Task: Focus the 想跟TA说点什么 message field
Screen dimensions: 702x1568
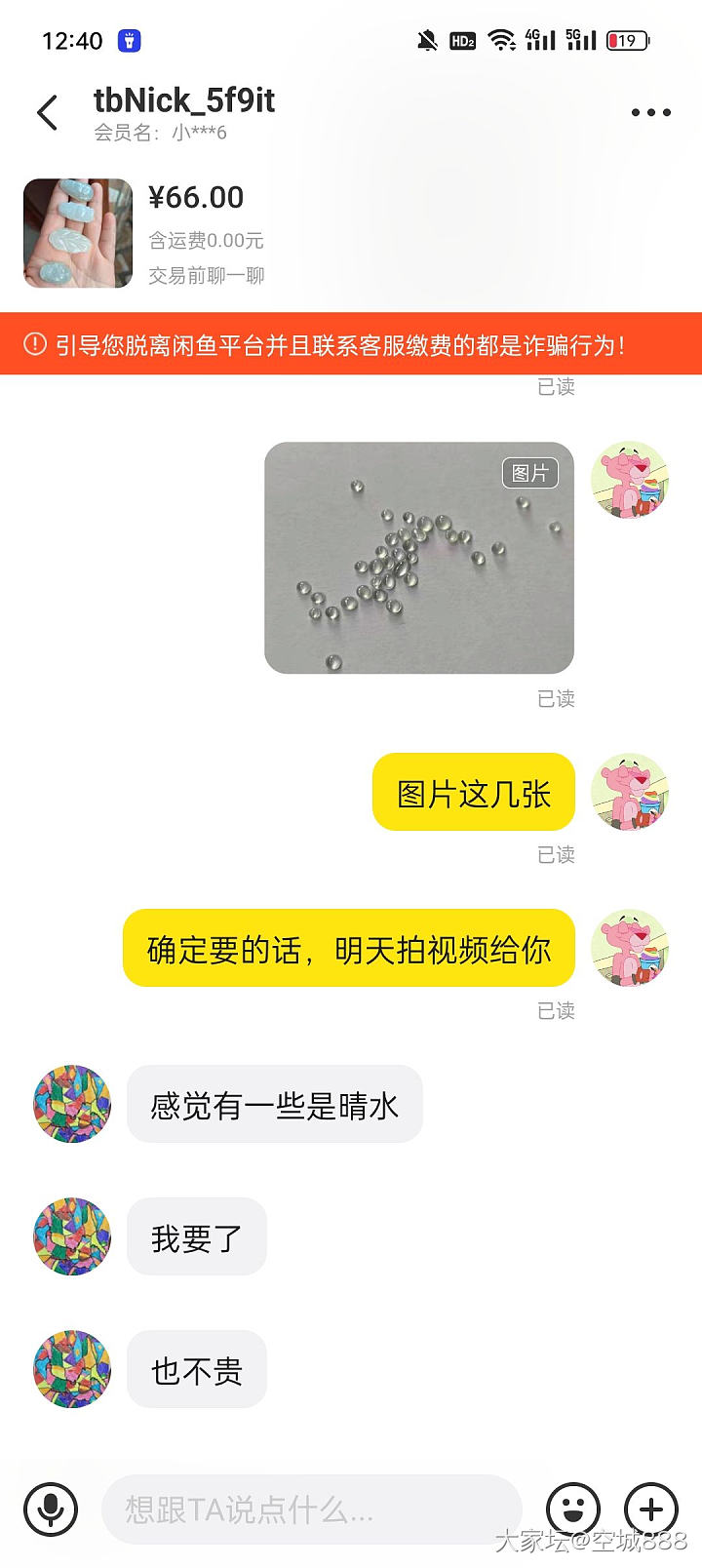Action: [310, 1509]
